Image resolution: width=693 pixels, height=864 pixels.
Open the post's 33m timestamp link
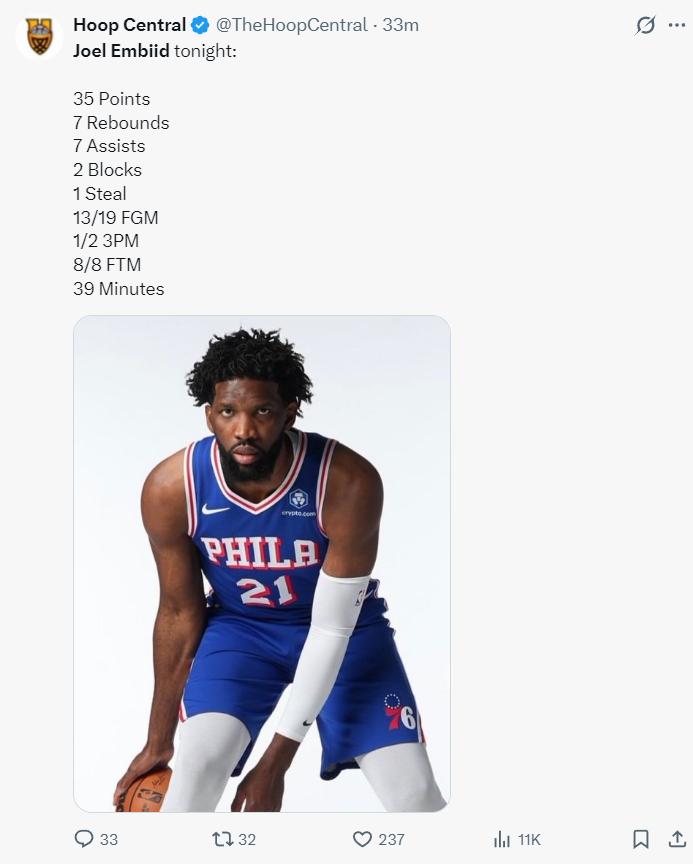click(400, 25)
